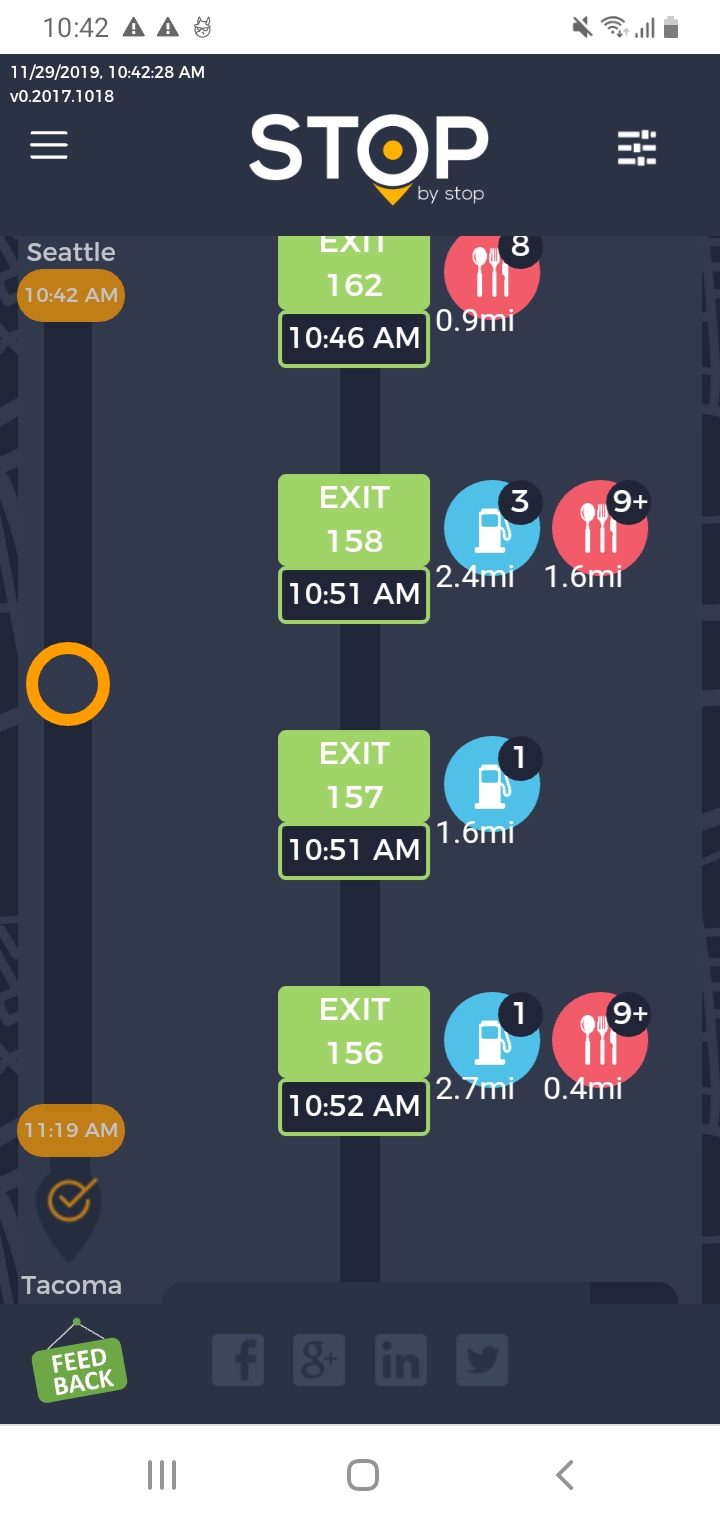Select Exit 156 card
The width and height of the screenshot is (720, 1520).
(354, 1032)
